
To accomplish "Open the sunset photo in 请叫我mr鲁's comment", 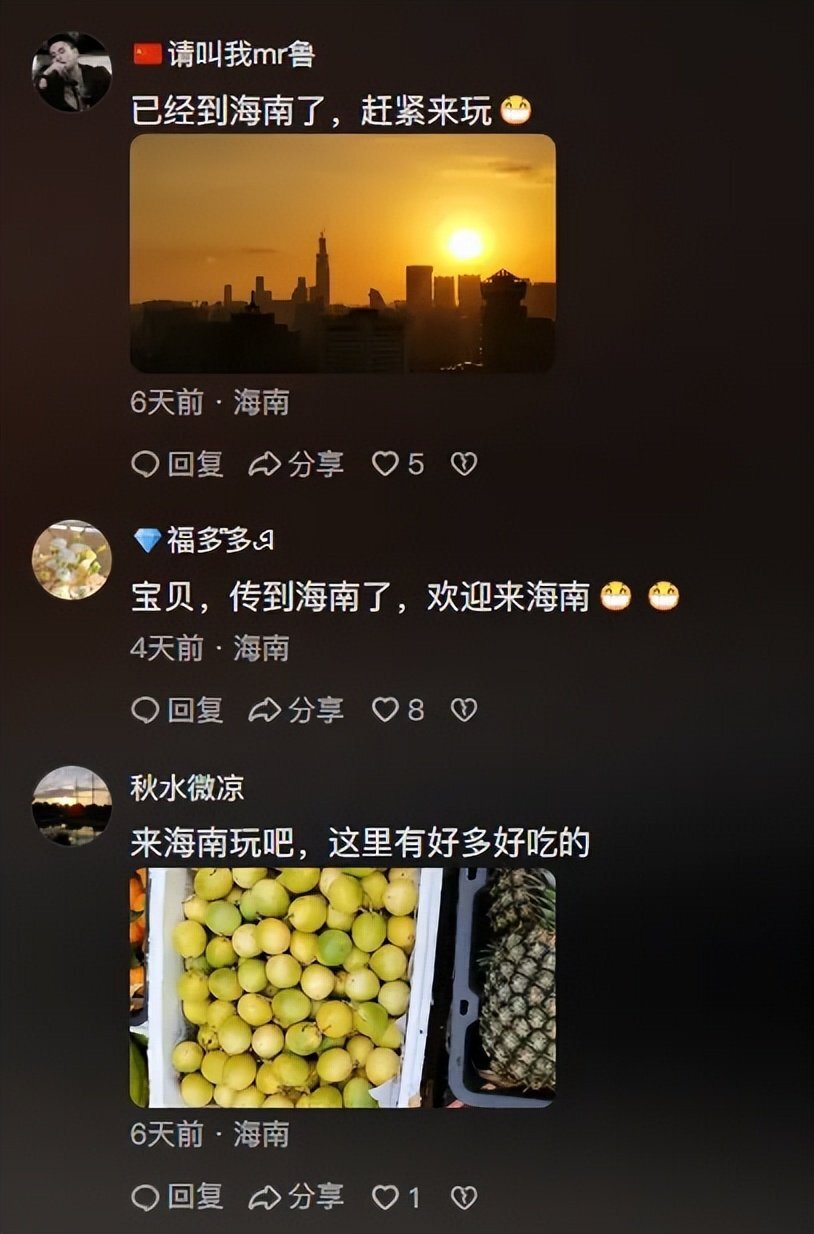I will (343, 253).
